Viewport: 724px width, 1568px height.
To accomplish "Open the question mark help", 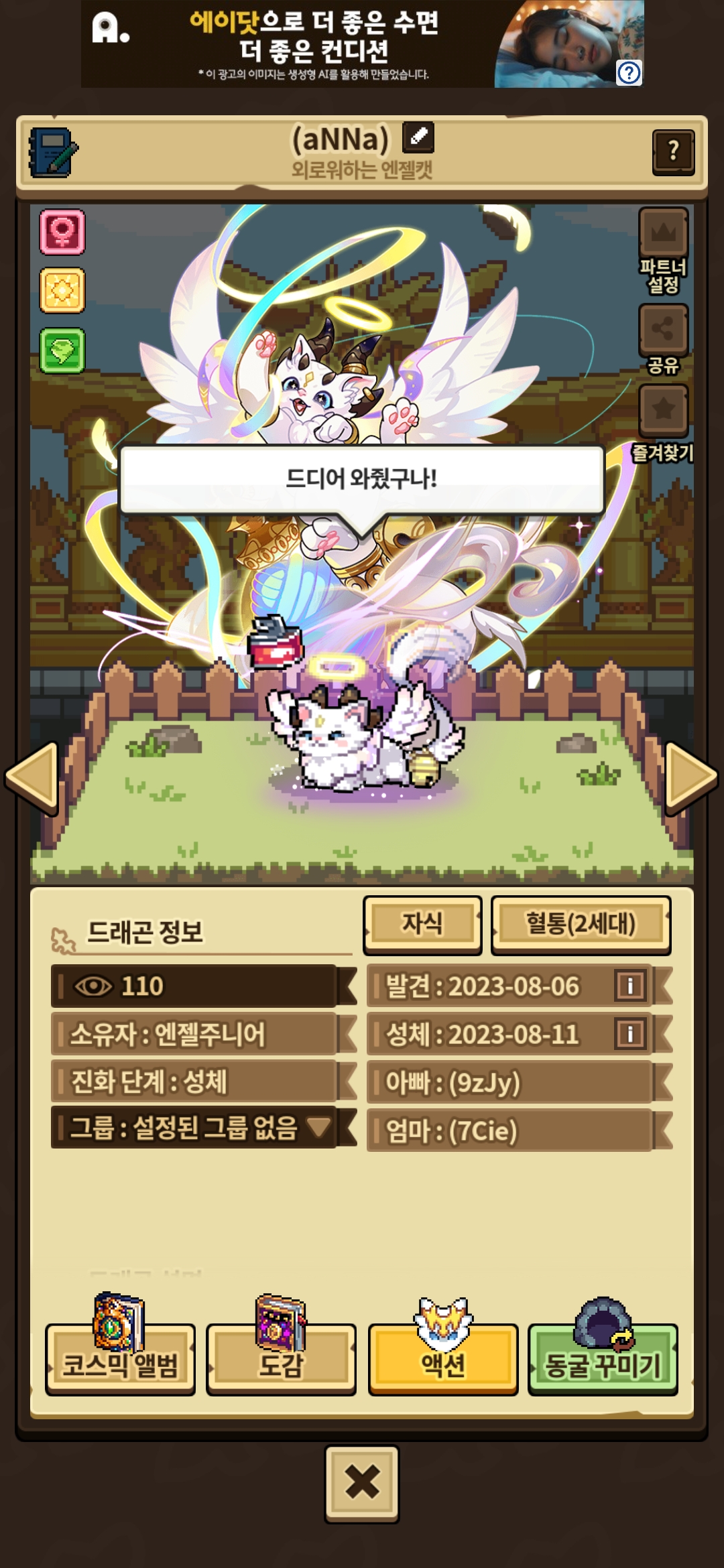I will pyautogui.click(x=673, y=152).
